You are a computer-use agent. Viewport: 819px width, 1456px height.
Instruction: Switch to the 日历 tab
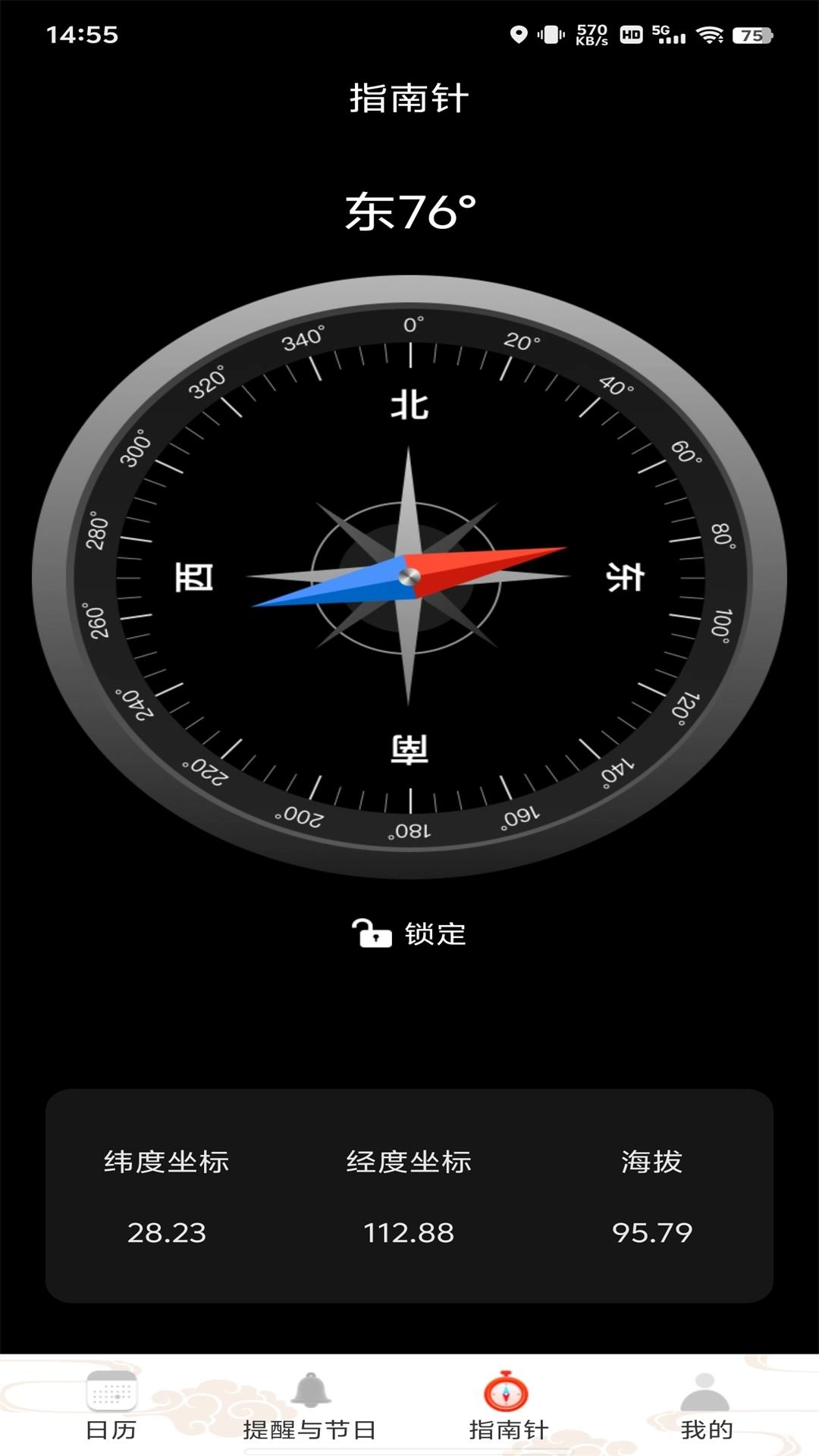pyautogui.click(x=111, y=1407)
